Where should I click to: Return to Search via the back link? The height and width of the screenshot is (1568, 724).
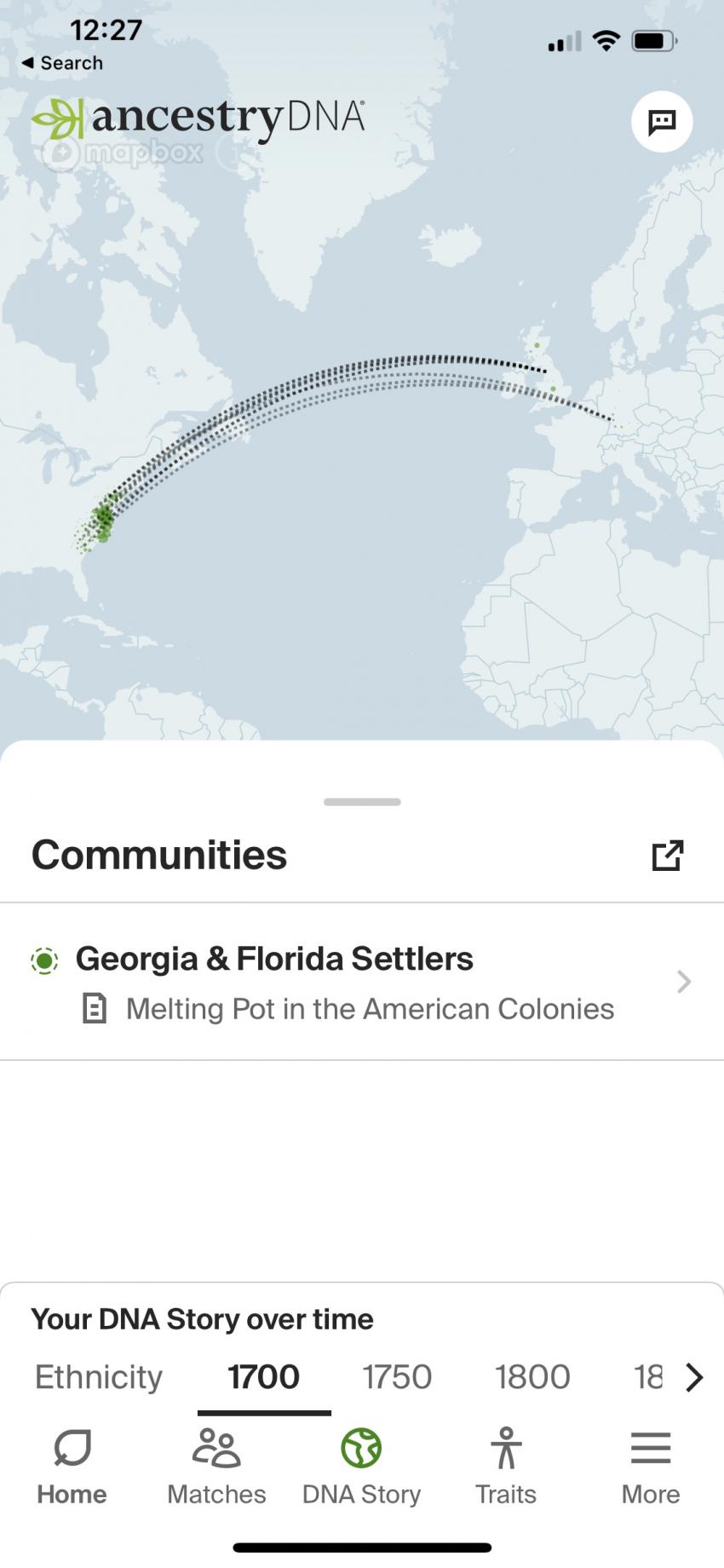(x=62, y=63)
